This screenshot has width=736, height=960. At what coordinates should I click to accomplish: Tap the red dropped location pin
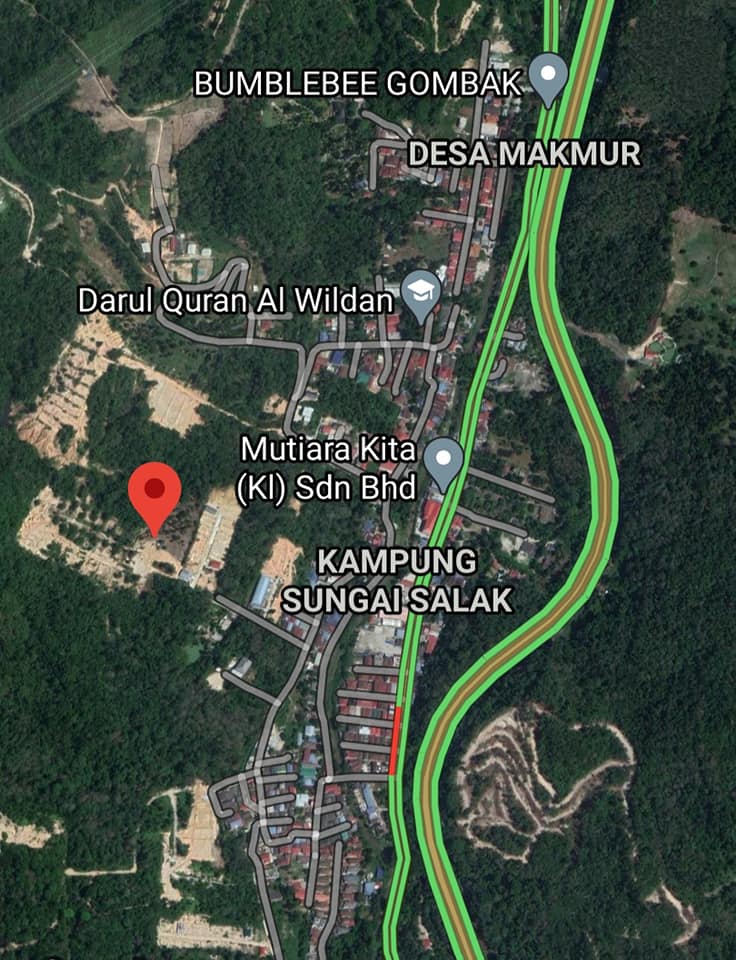click(x=155, y=493)
